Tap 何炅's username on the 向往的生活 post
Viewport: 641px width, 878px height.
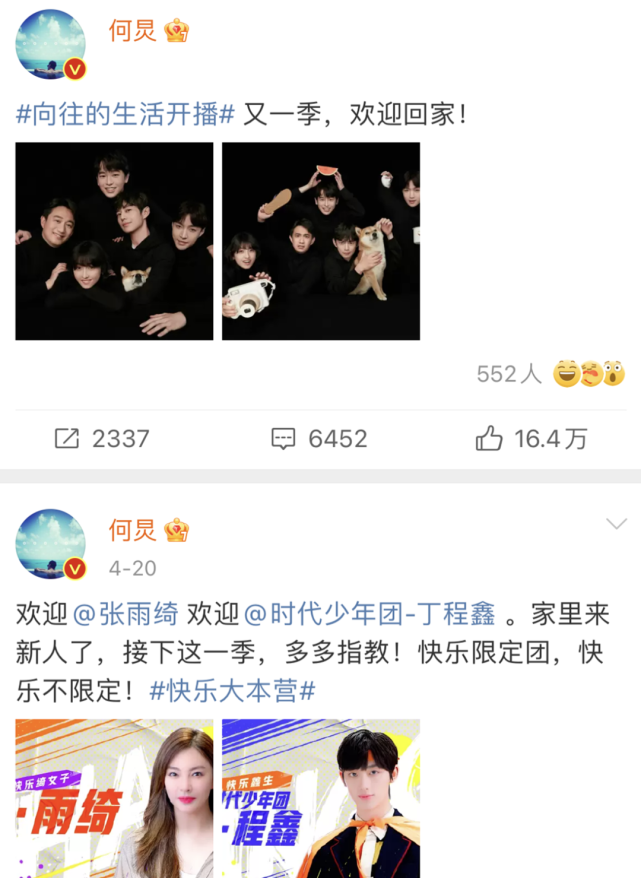[x=133, y=30]
